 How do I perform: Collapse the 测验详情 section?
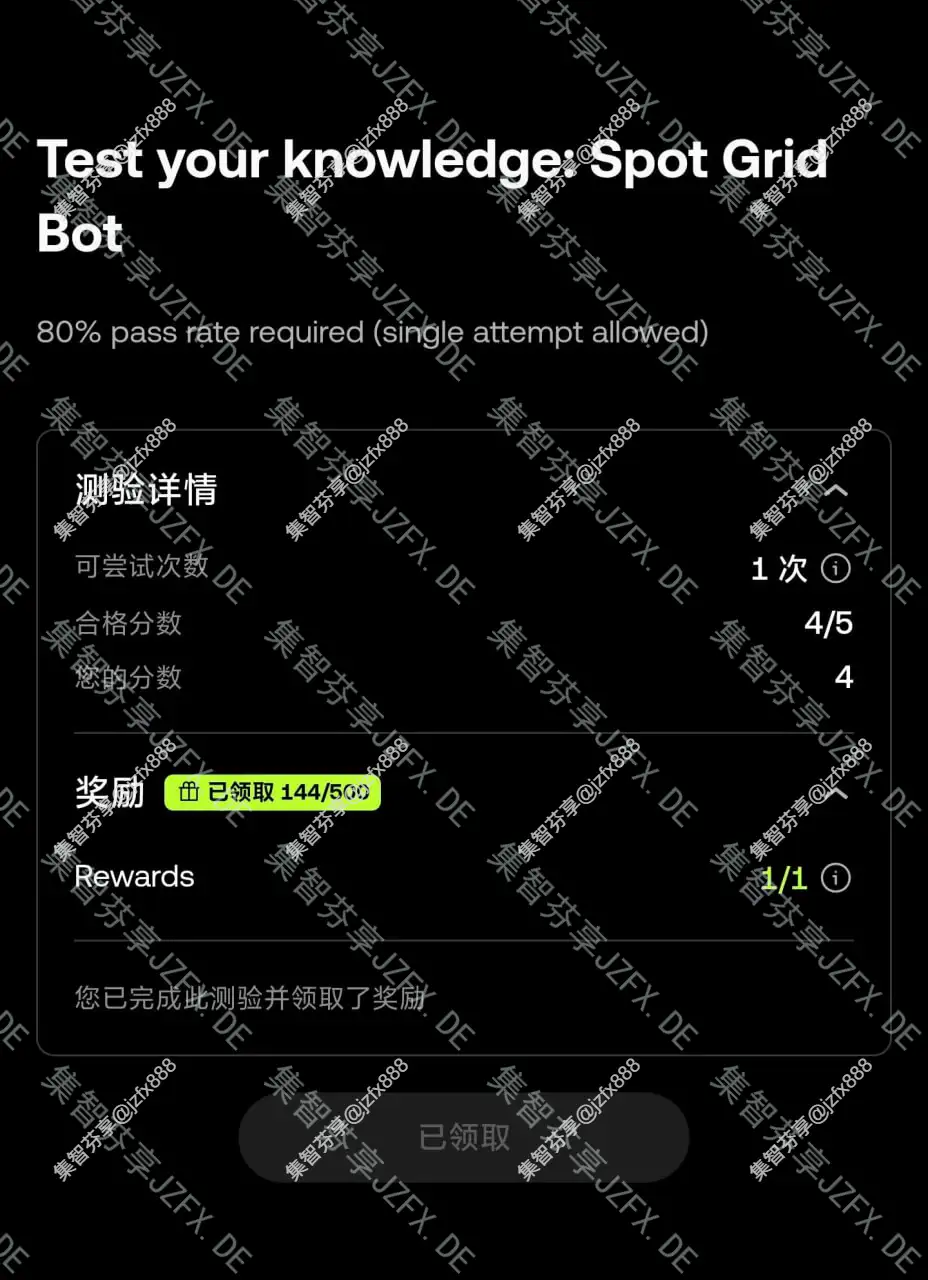pyautogui.click(x=836, y=490)
